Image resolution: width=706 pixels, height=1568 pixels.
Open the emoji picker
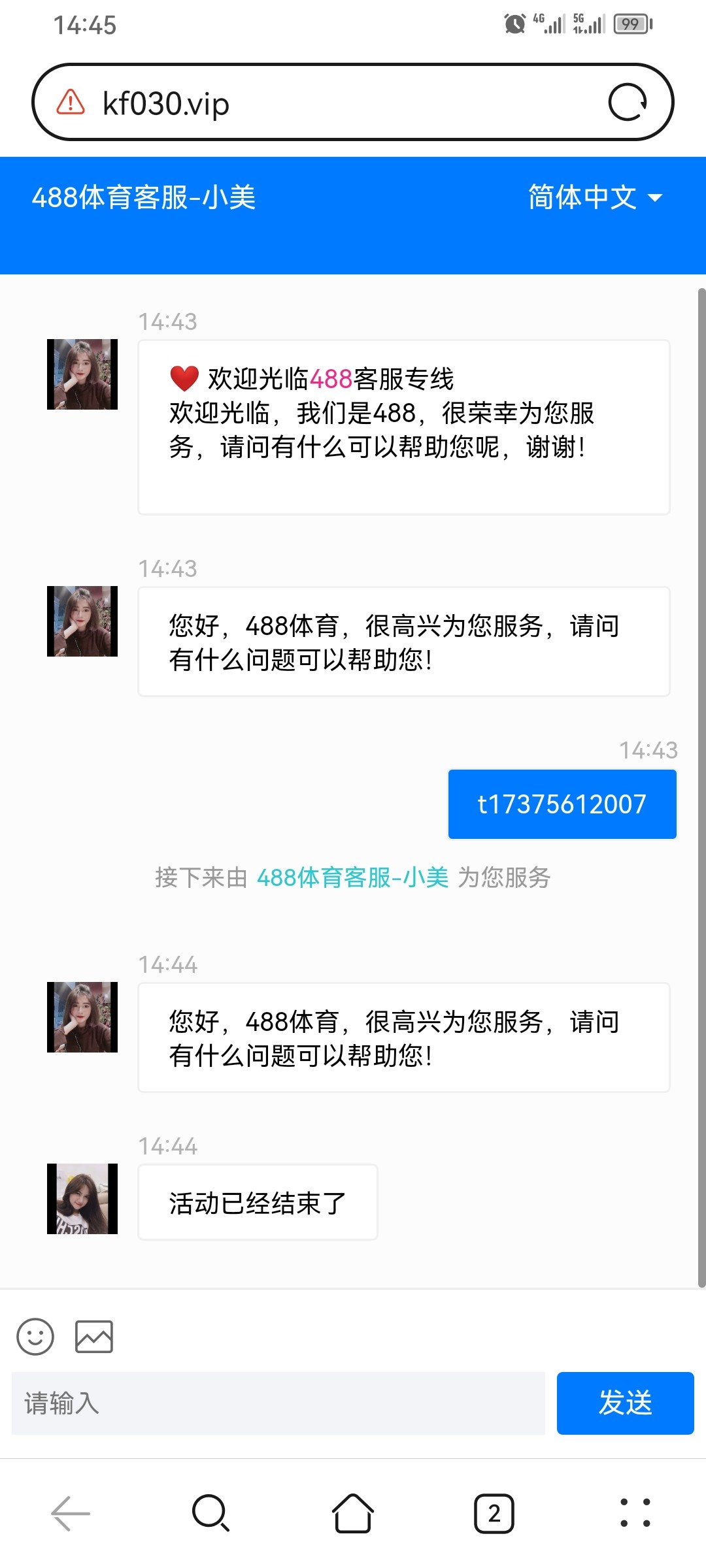pos(35,1336)
